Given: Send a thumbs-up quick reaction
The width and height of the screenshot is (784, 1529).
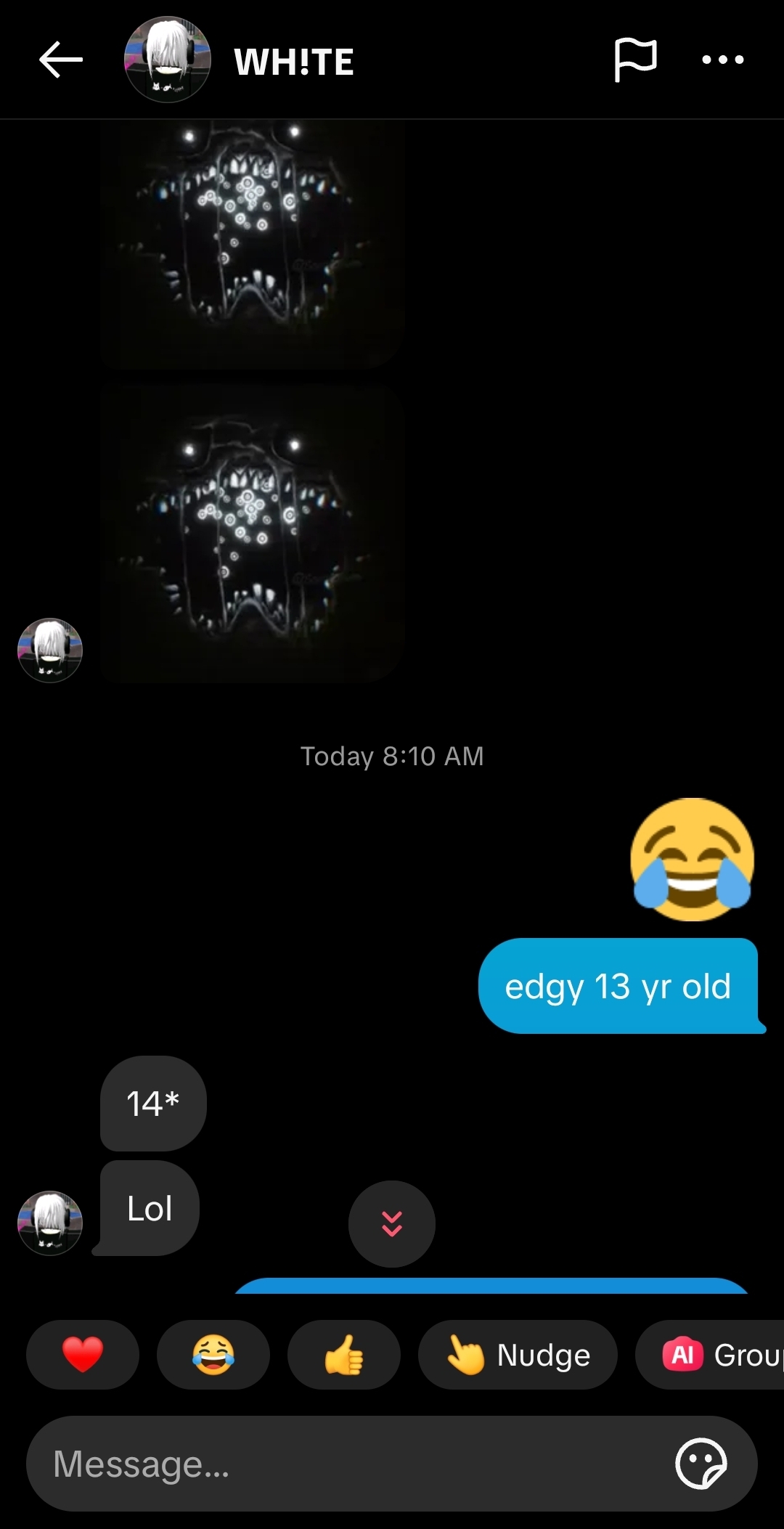Looking at the screenshot, I should [x=344, y=1355].
